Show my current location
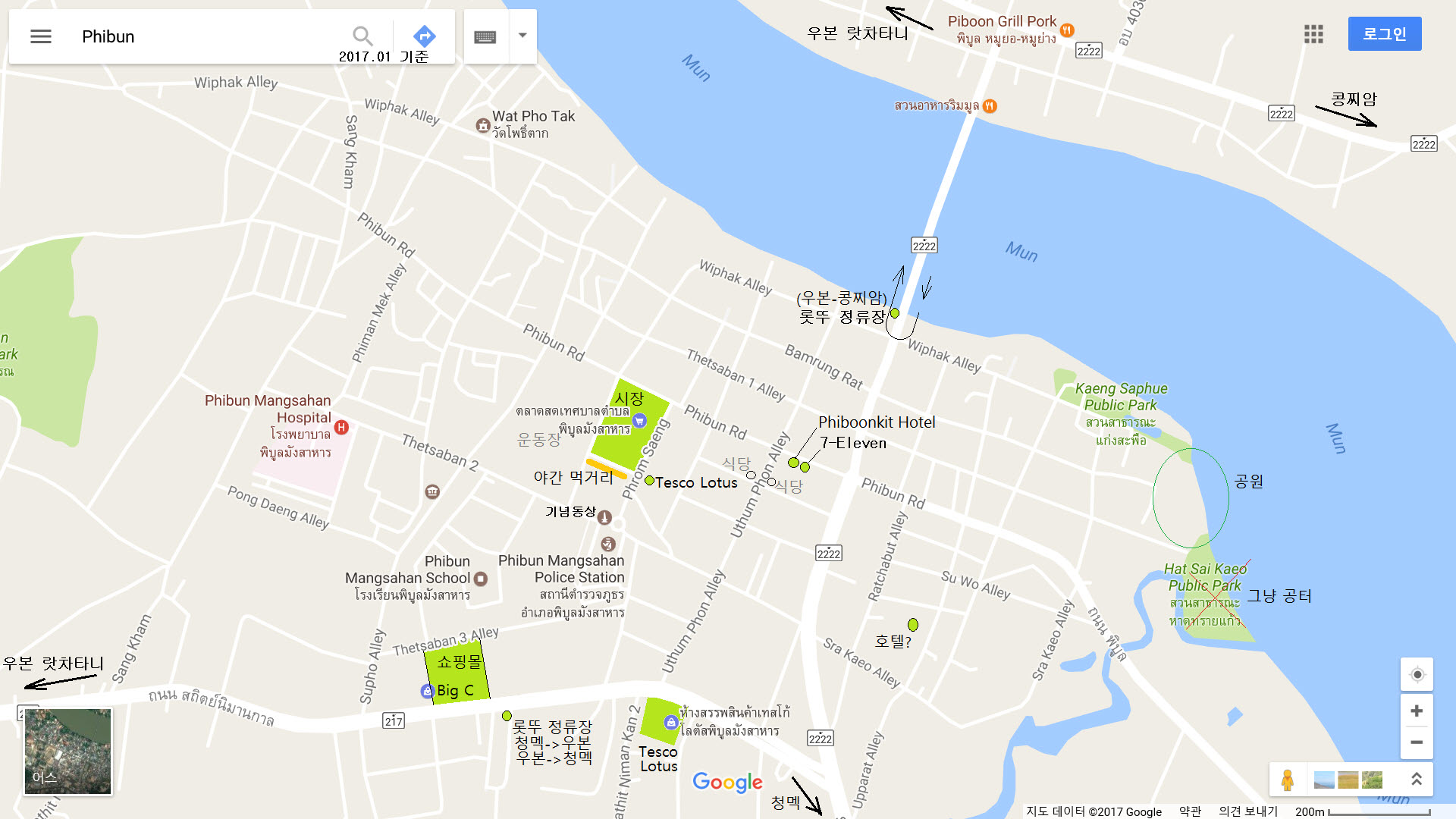Viewport: 1456px width, 819px height. [x=1417, y=674]
